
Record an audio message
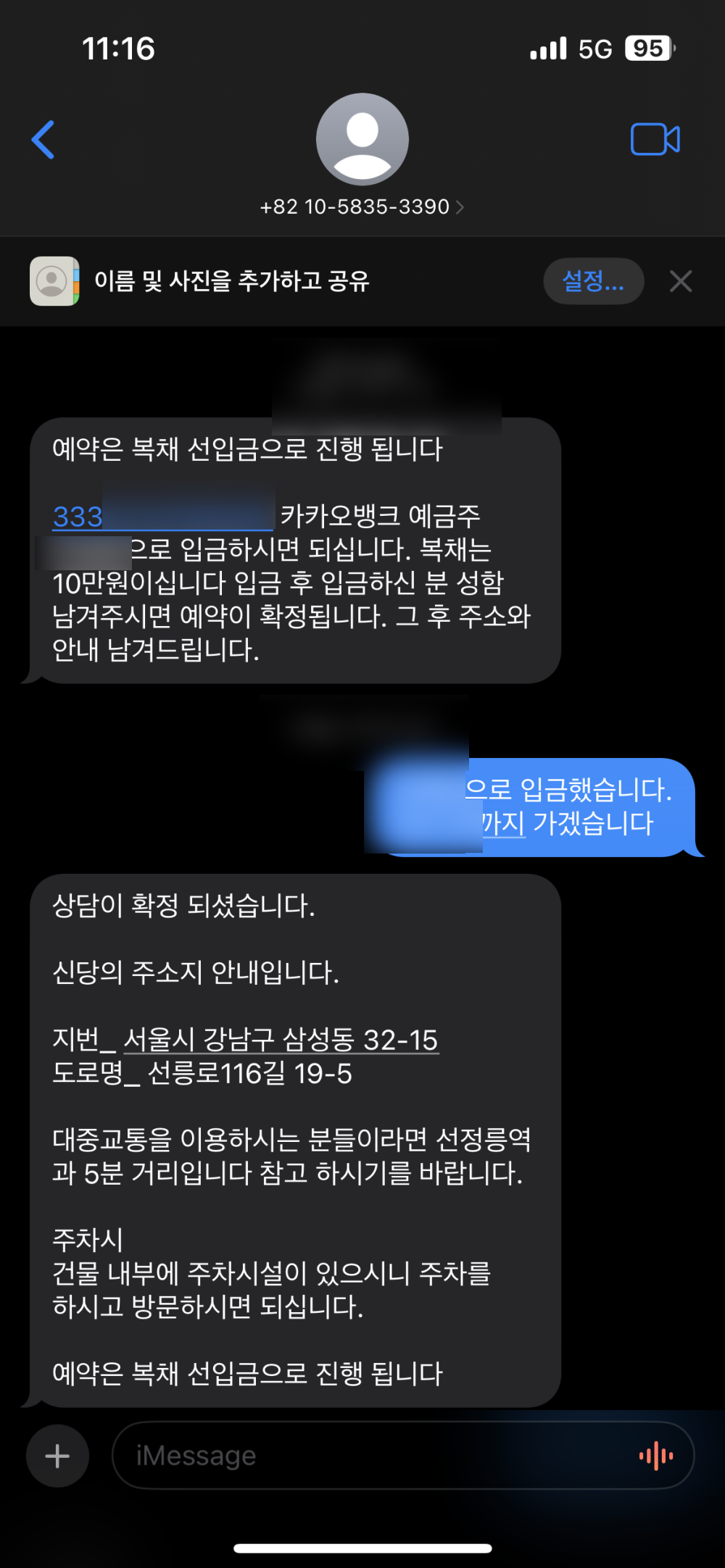coord(655,1456)
